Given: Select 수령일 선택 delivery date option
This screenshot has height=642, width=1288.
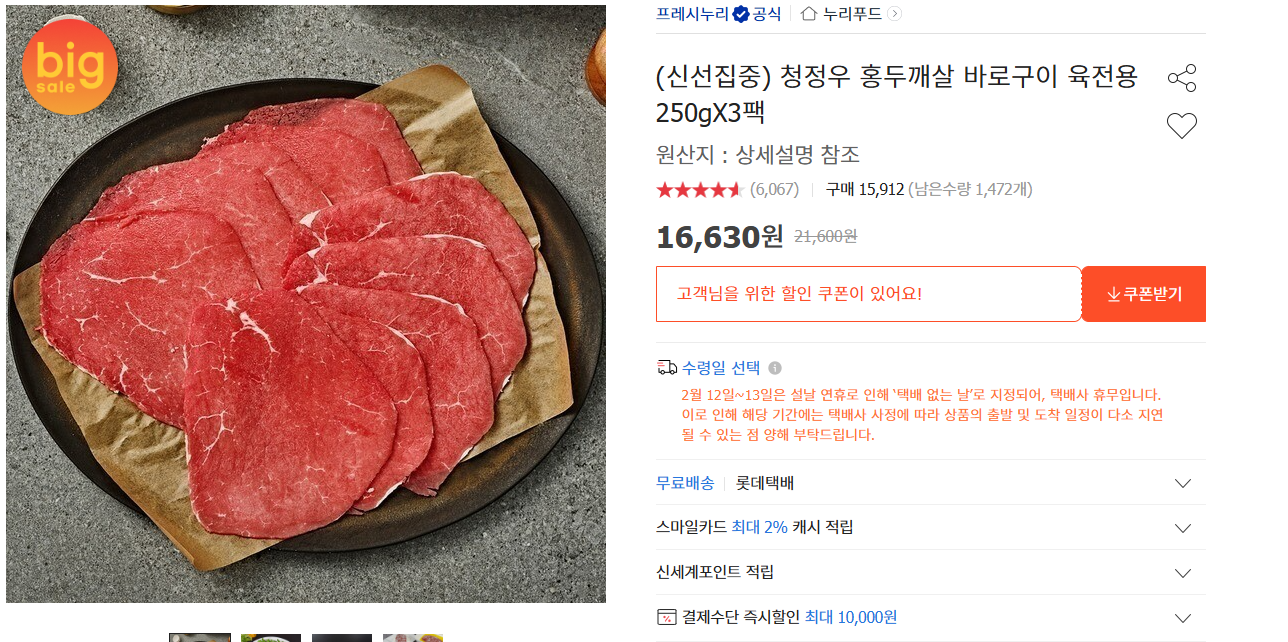Looking at the screenshot, I should (x=720, y=367).
